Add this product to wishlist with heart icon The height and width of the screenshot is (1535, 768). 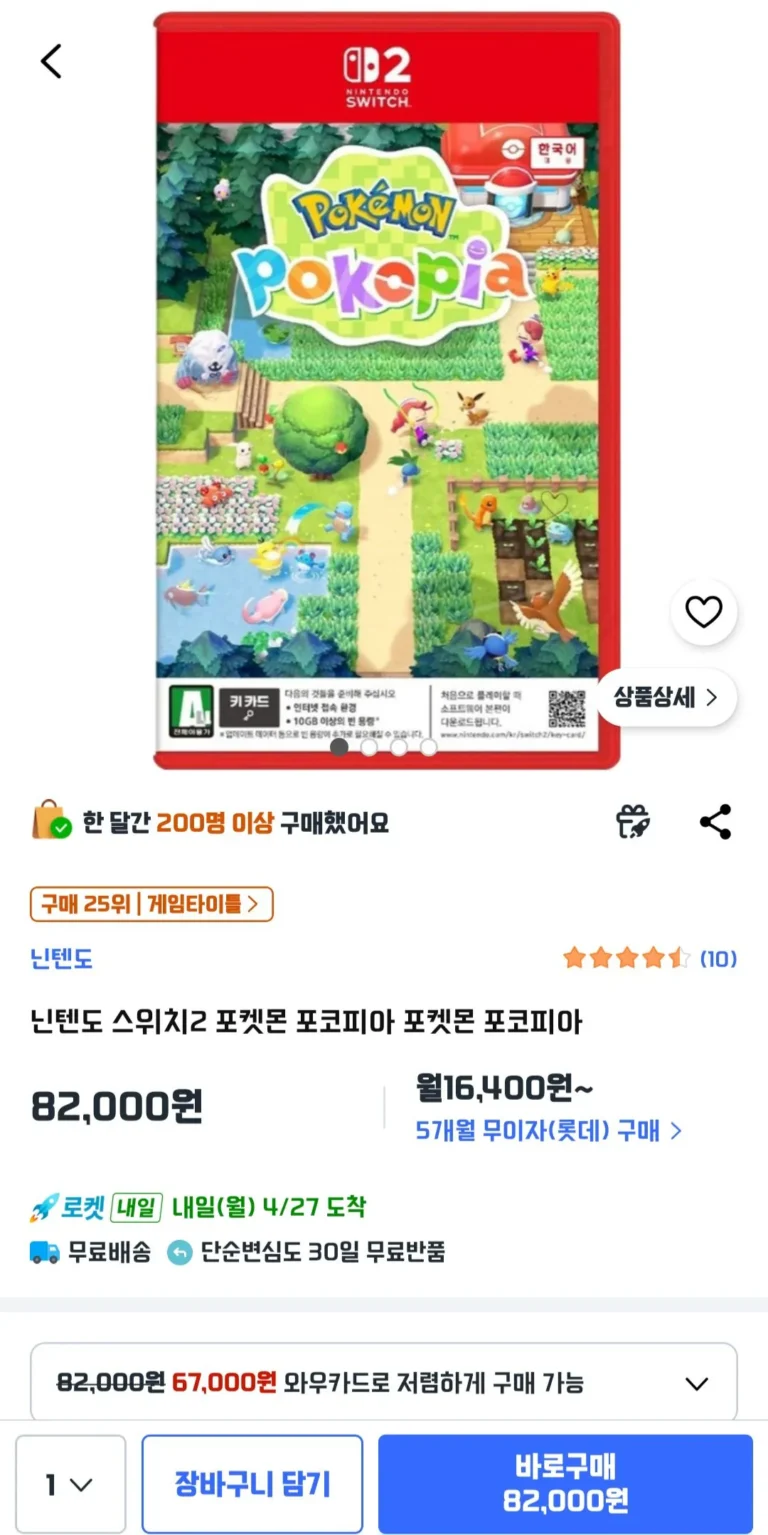pos(703,611)
